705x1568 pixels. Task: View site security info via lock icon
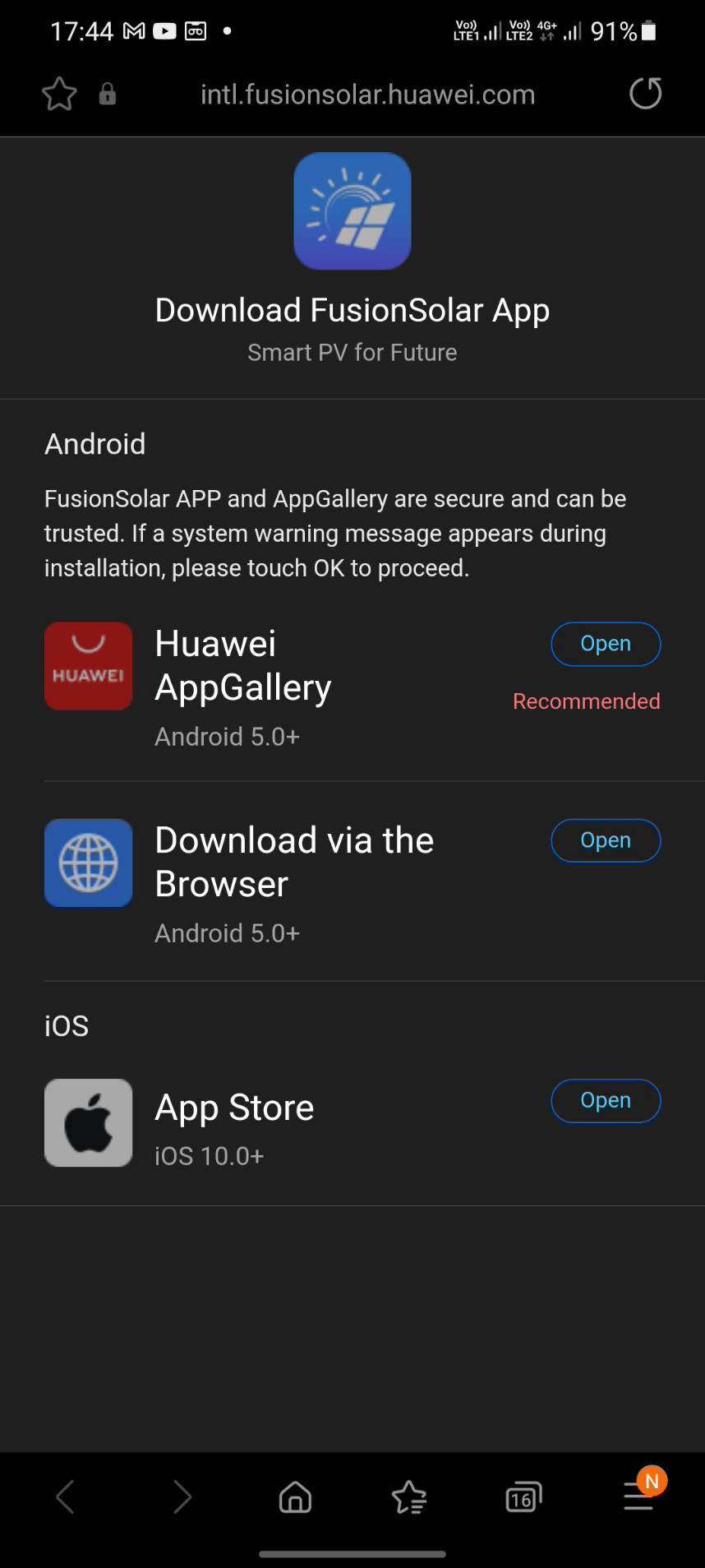pos(107,95)
